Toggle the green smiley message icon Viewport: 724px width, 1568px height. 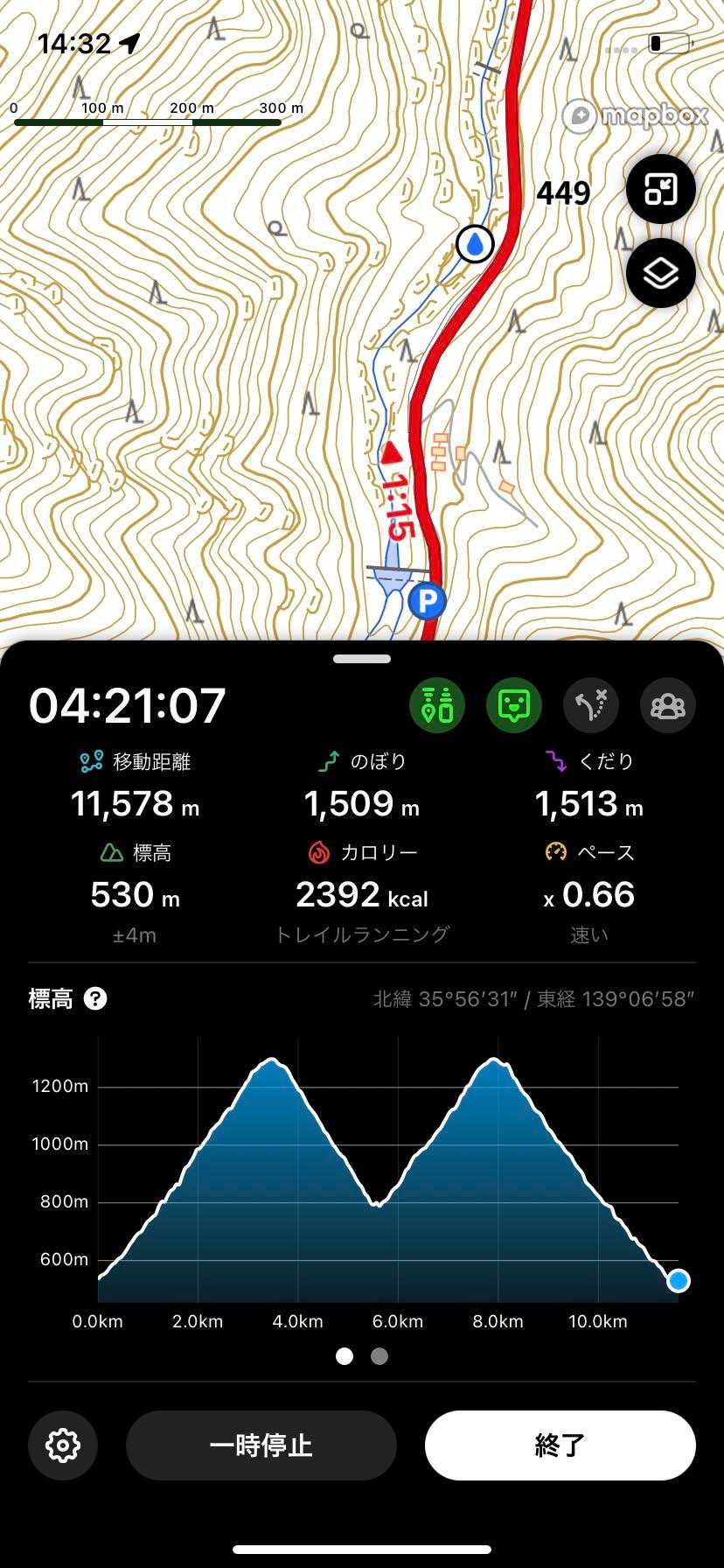pos(514,705)
